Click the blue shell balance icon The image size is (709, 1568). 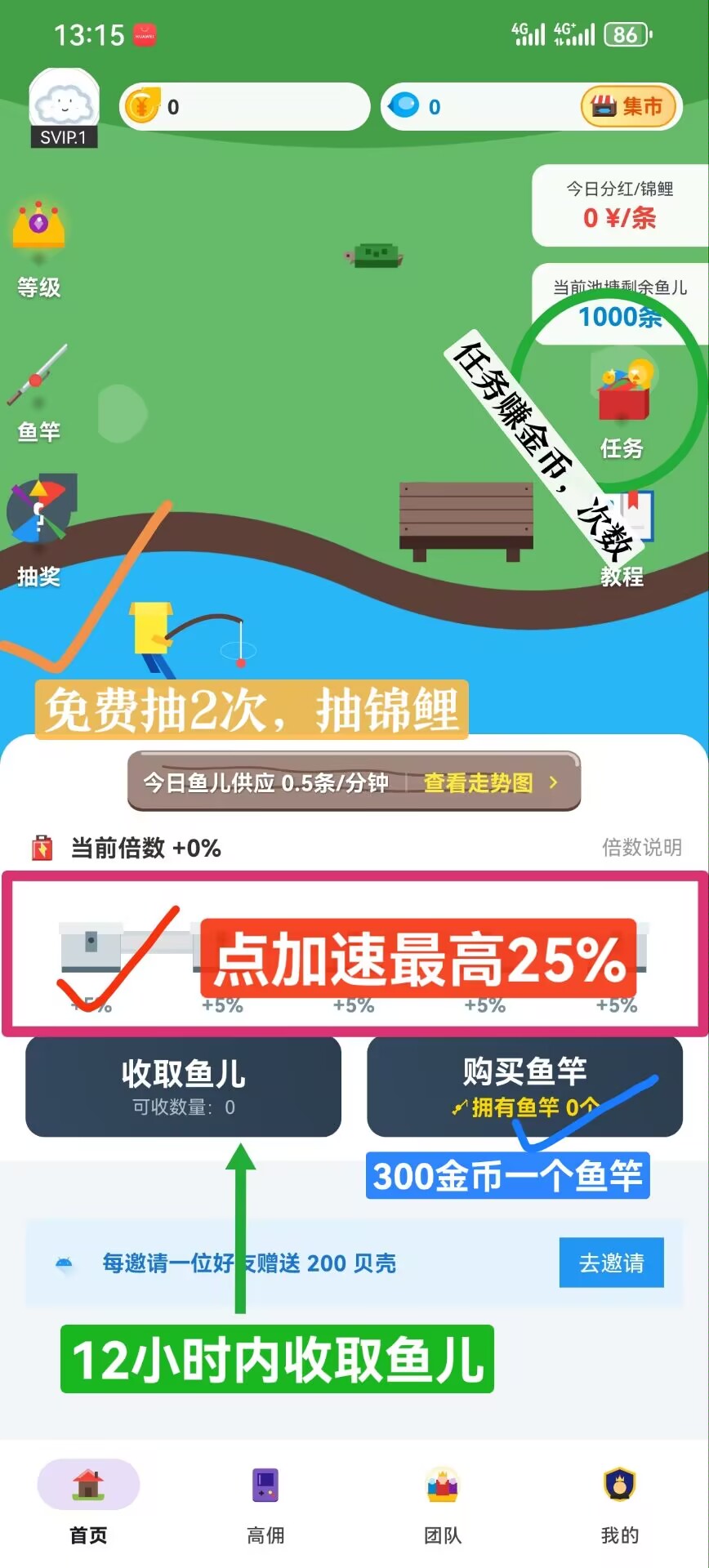(406, 105)
